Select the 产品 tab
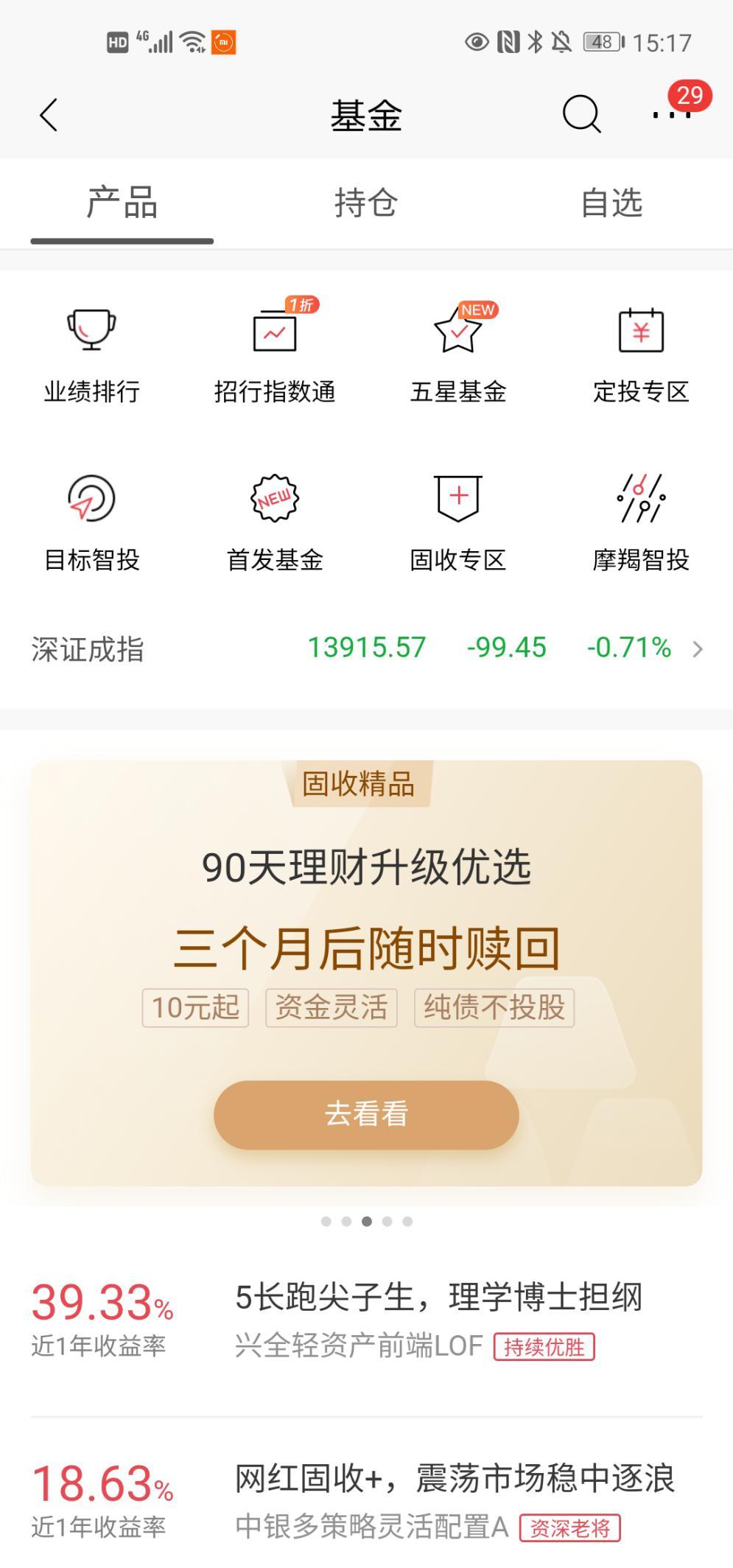The image size is (733, 1568). point(122,203)
